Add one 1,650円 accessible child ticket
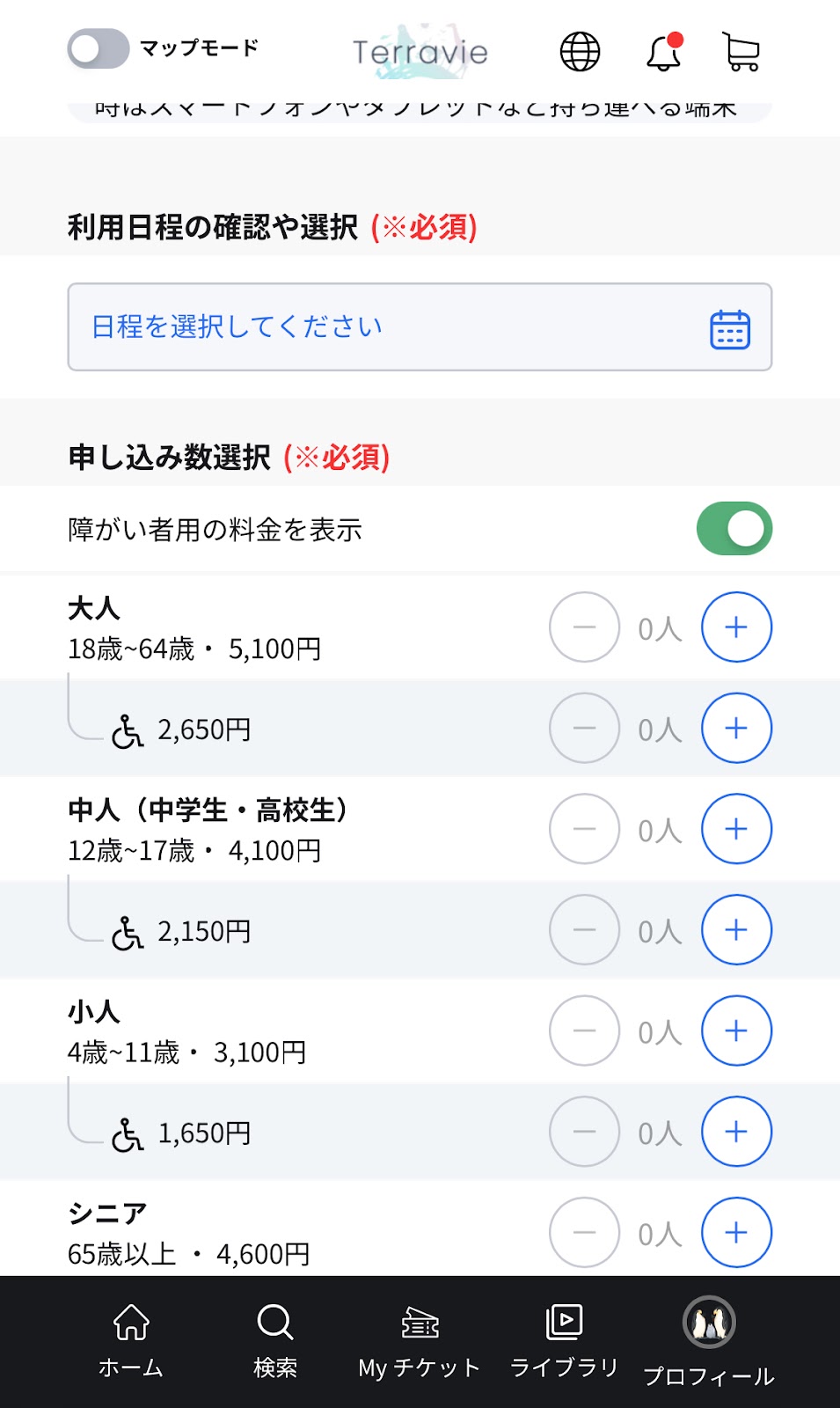Image resolution: width=840 pixels, height=1408 pixels. point(736,1132)
